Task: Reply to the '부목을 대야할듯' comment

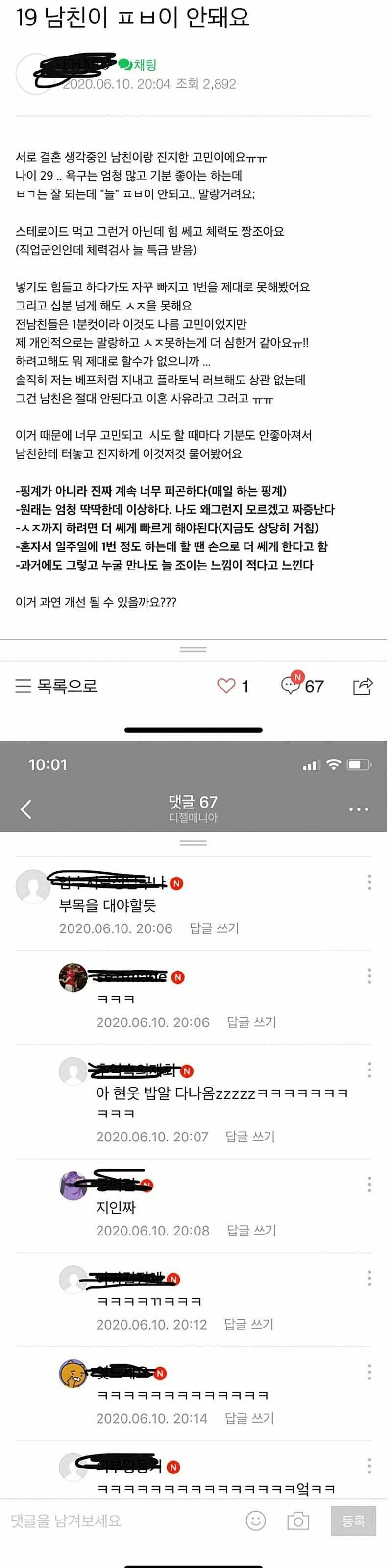Action: 214,928
